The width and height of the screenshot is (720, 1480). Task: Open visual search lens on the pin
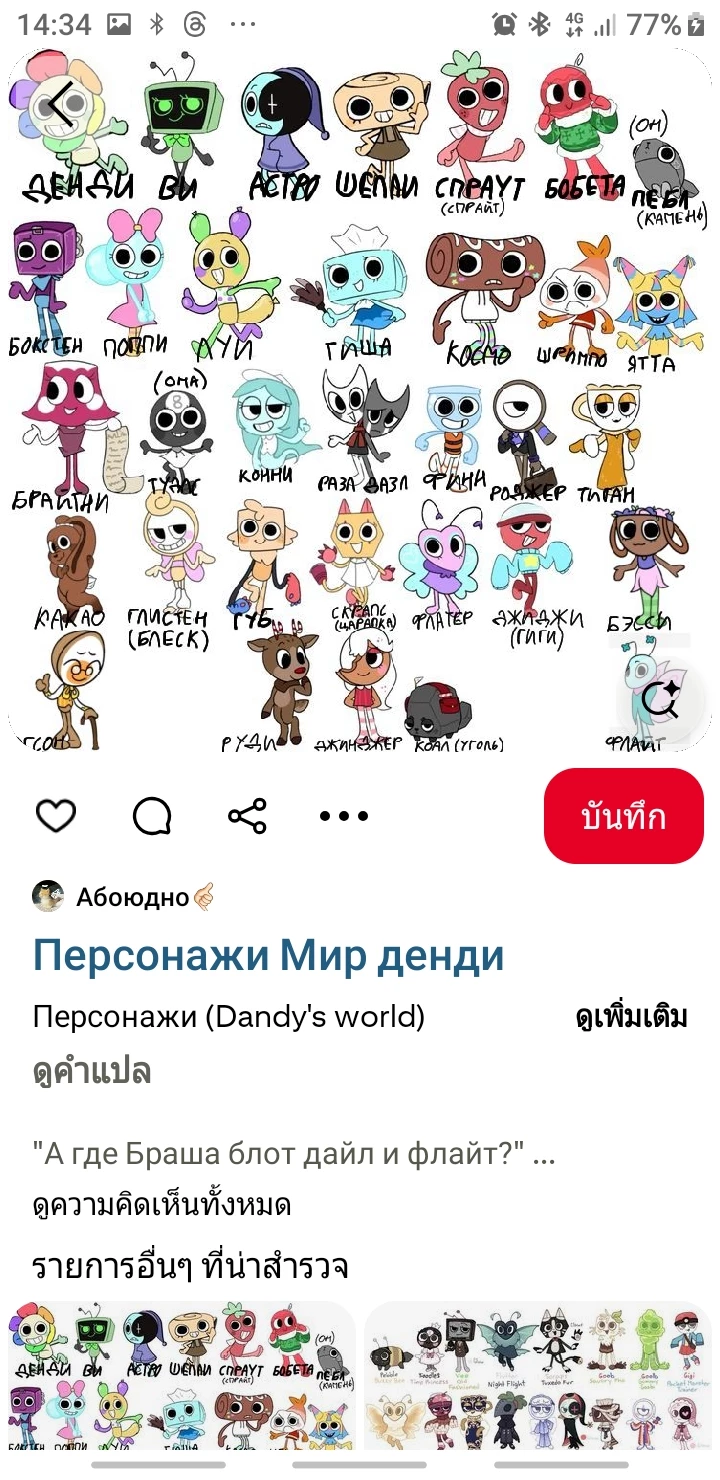660,699
